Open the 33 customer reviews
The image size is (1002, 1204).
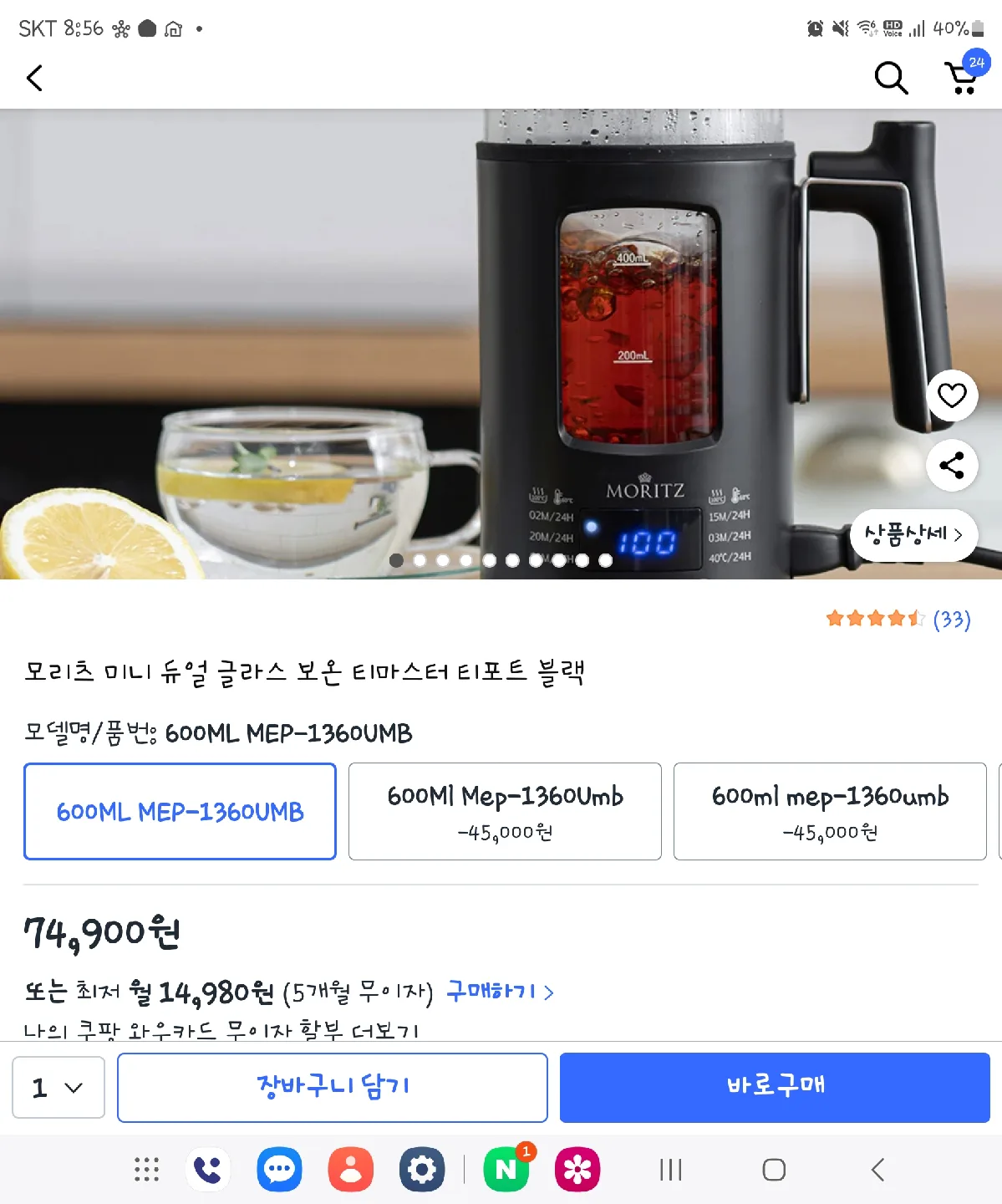[x=951, y=620]
